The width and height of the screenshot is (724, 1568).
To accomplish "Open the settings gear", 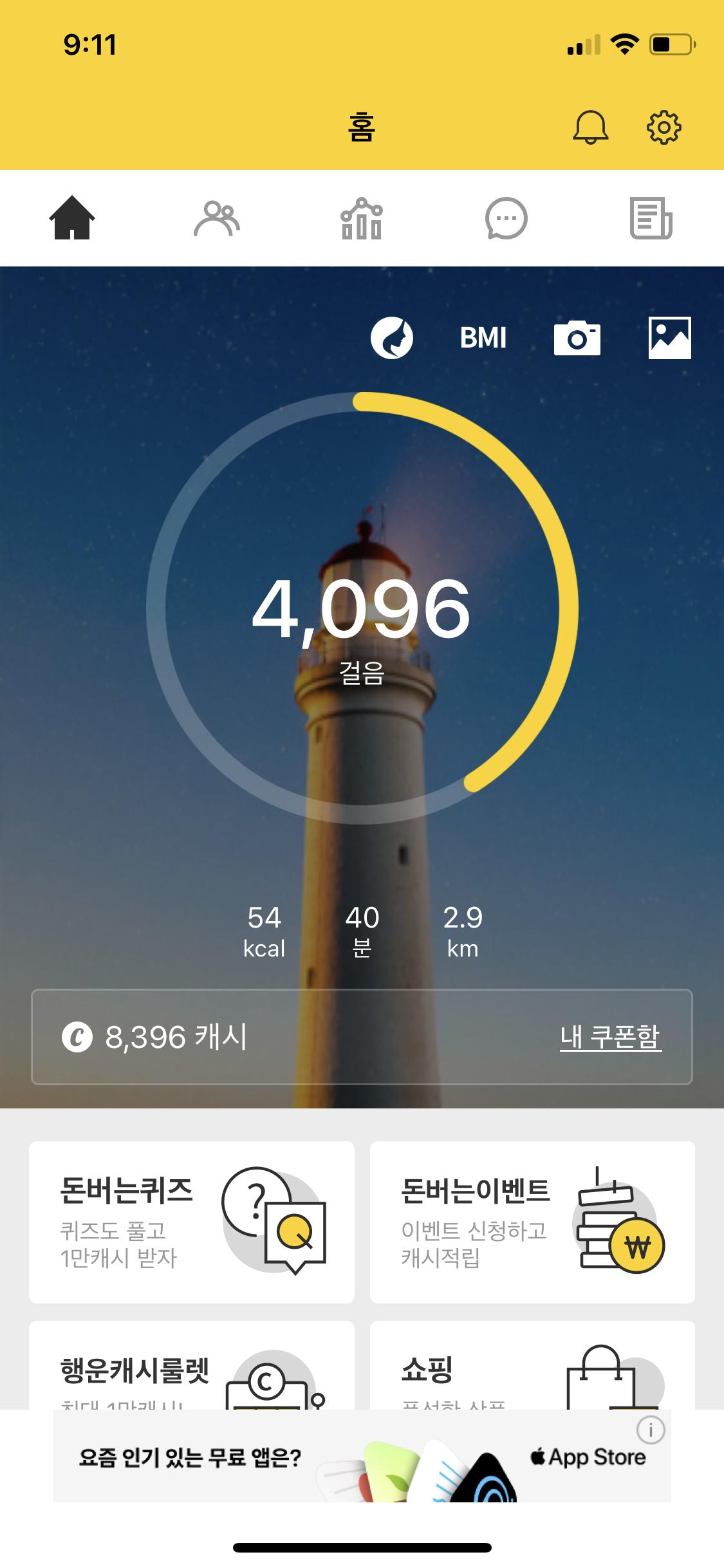I will (664, 127).
